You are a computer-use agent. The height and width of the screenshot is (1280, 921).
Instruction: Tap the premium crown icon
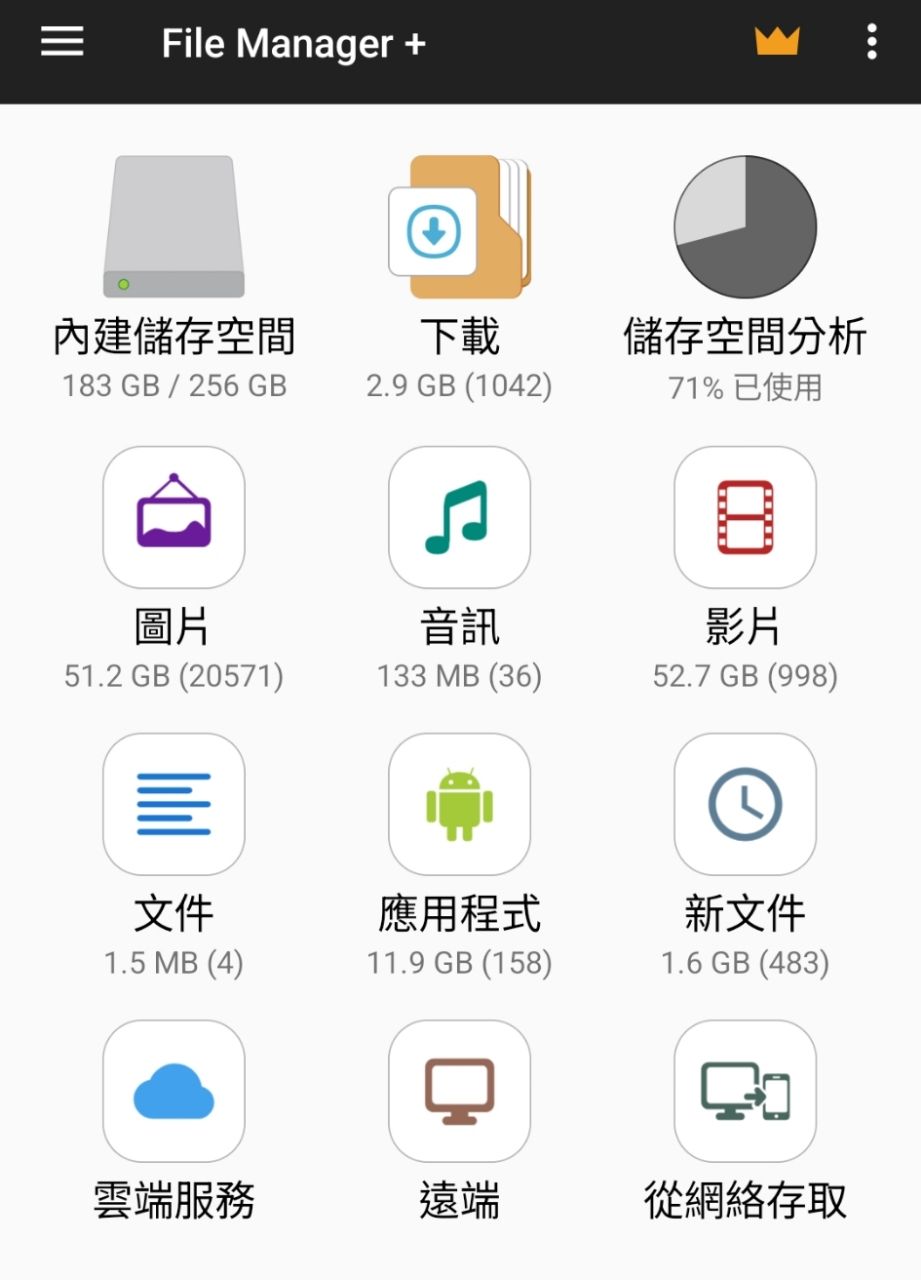[x=776, y=42]
